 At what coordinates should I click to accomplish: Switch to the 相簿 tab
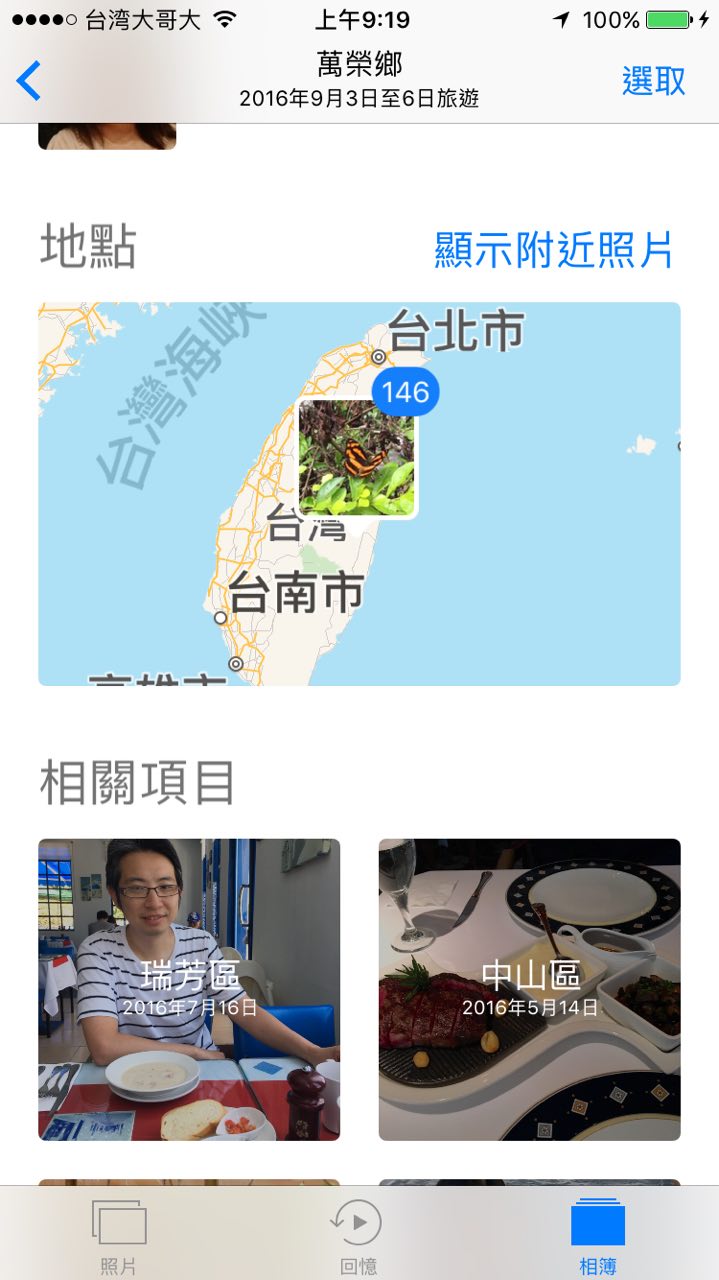point(598,1236)
